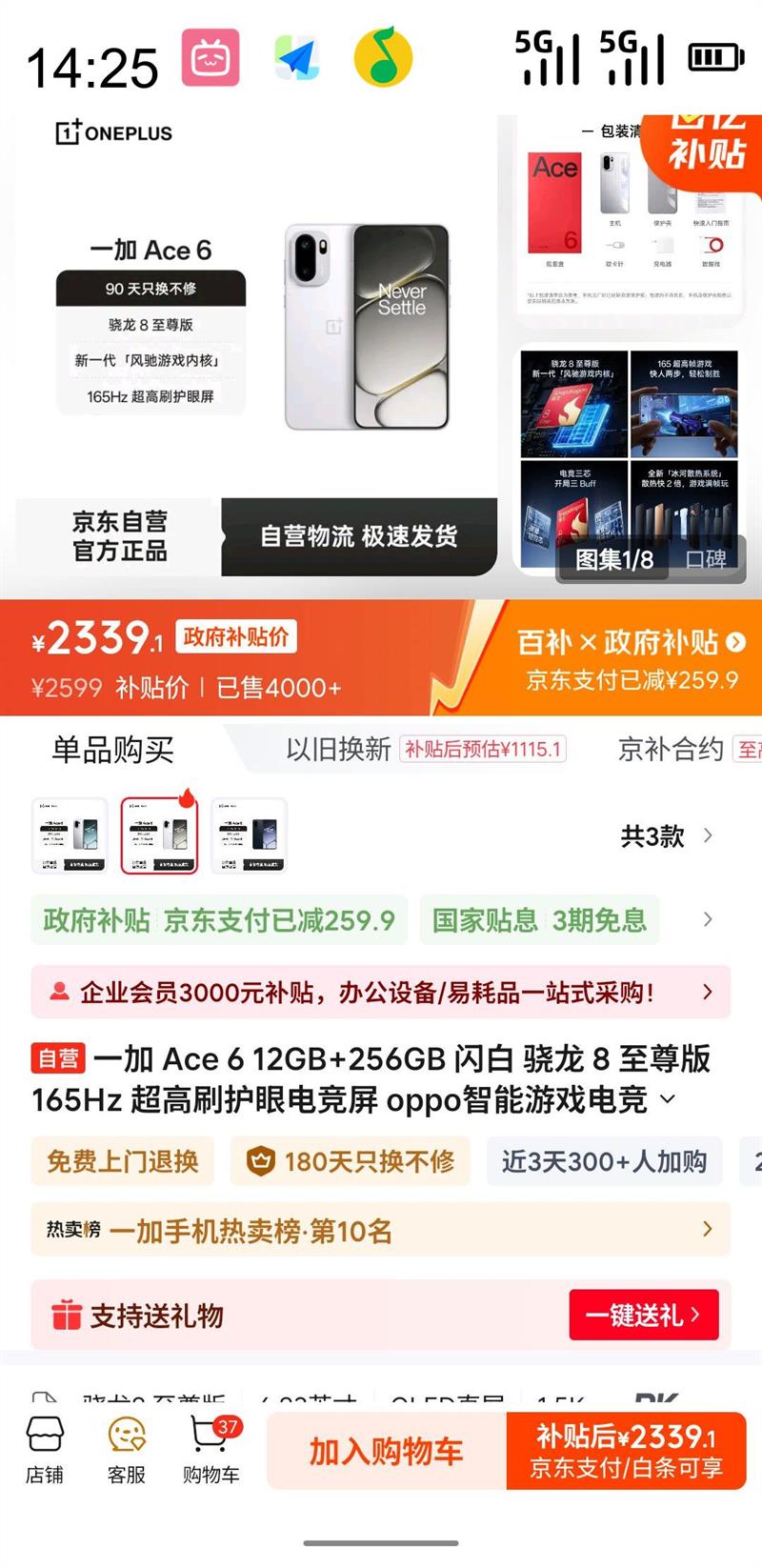Click the 加入购物车 button
The width and height of the screenshot is (762, 1568).
(x=385, y=1448)
